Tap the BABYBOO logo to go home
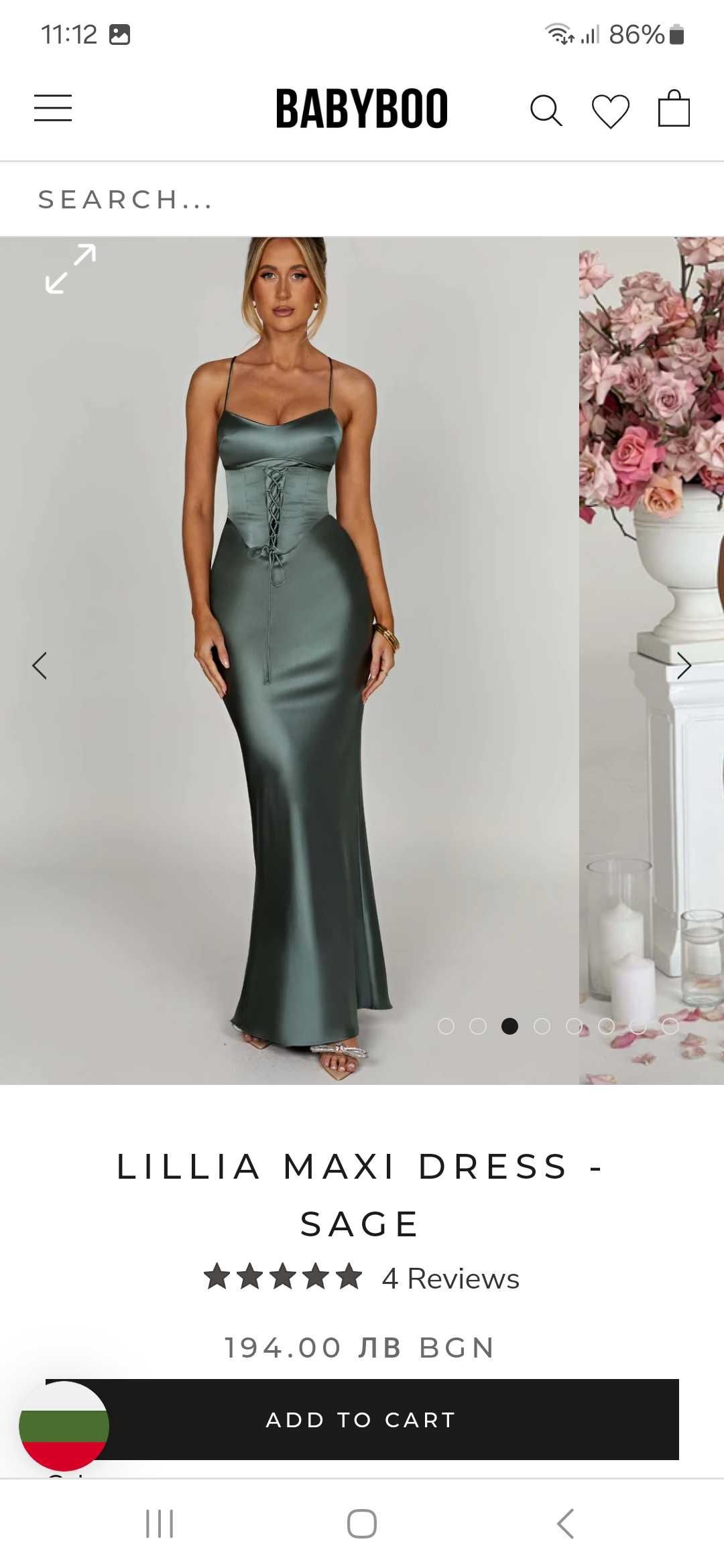This screenshot has width=724, height=1568. [362, 109]
